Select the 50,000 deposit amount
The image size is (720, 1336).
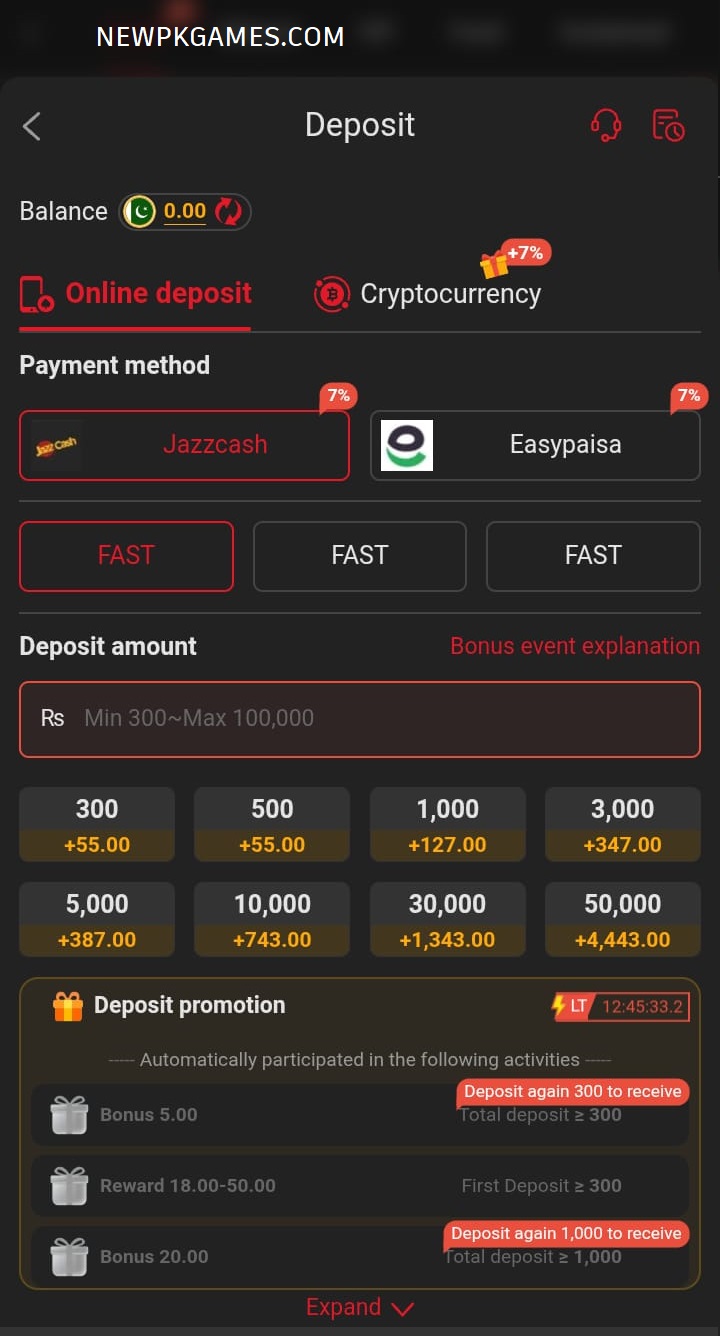(623, 920)
